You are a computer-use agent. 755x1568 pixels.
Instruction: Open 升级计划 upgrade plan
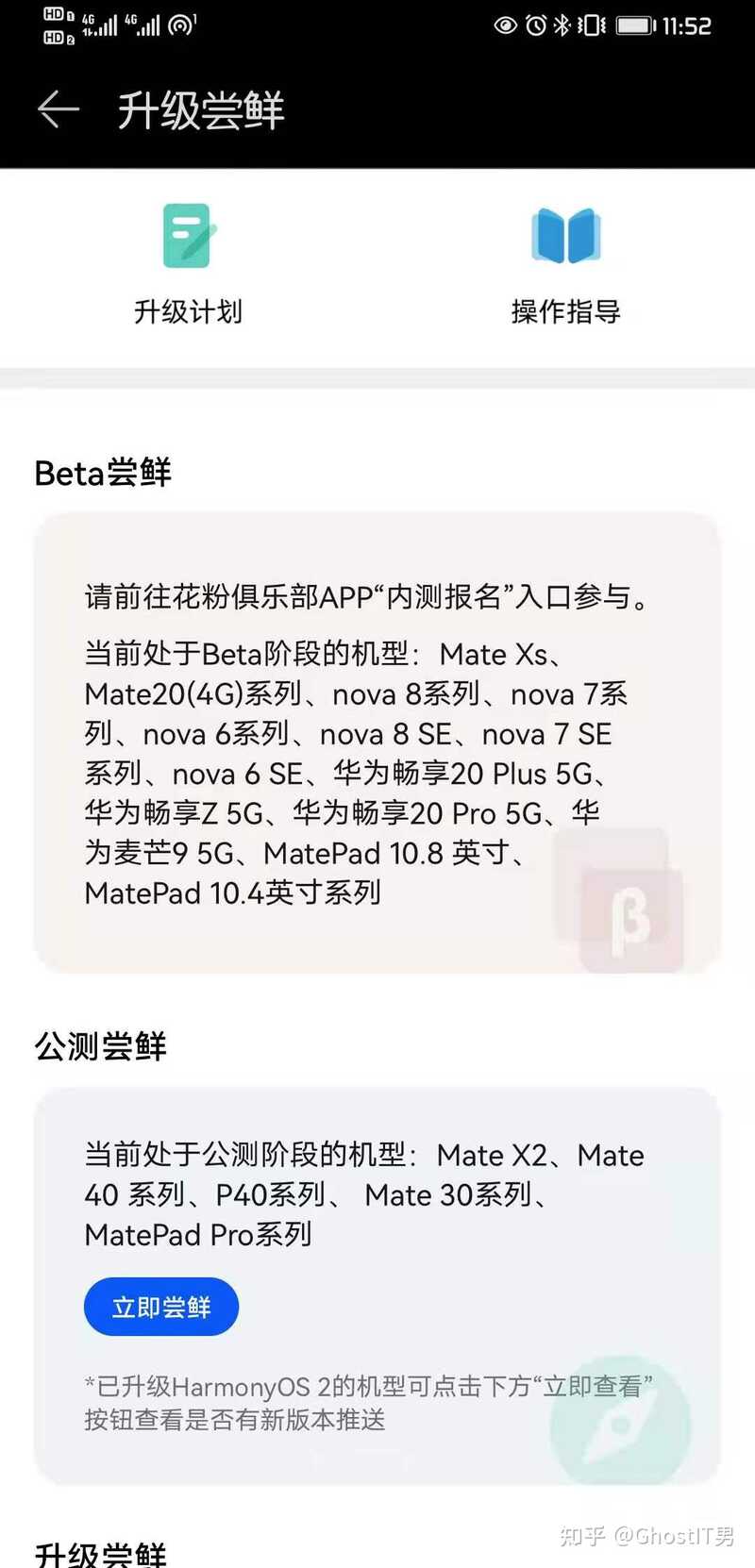coord(189,264)
